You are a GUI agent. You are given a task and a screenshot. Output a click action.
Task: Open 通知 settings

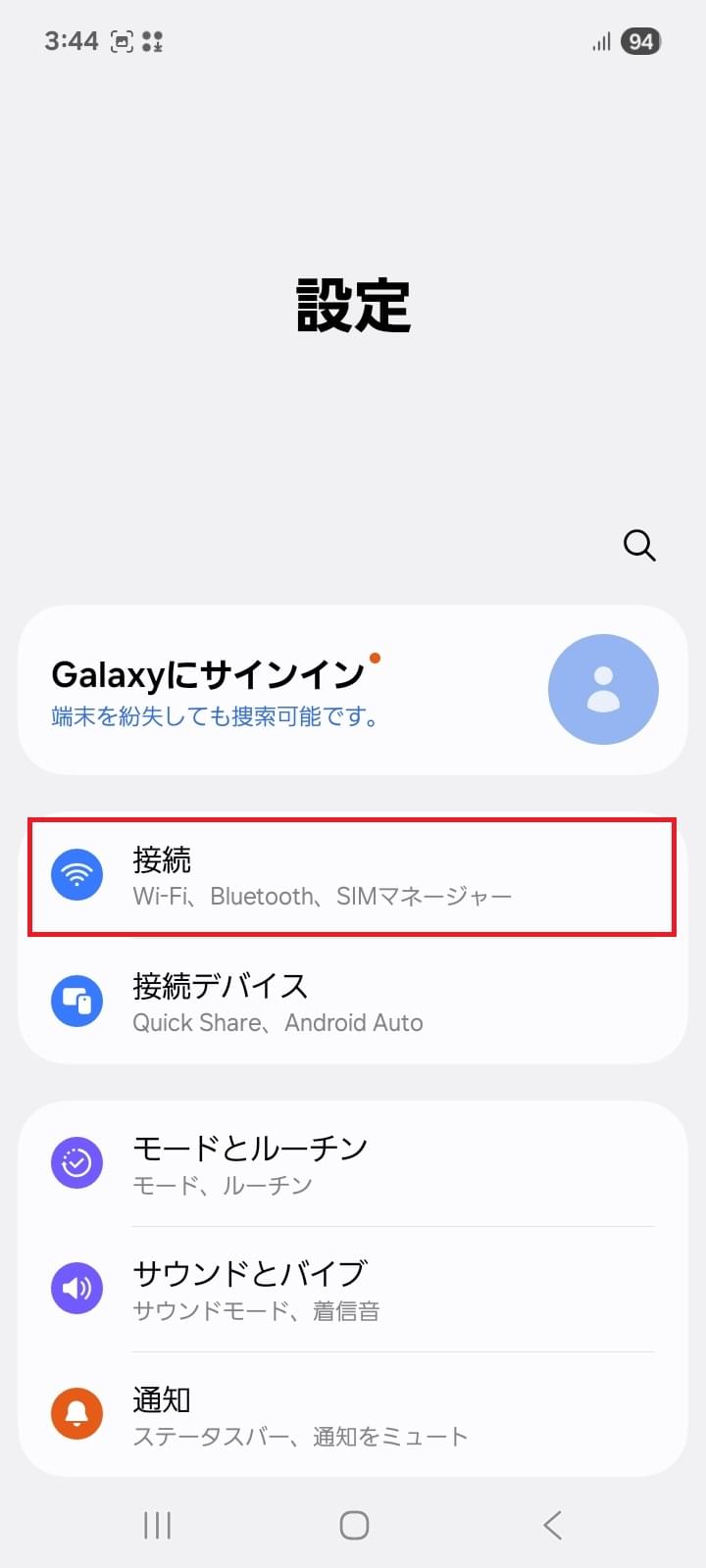click(x=353, y=1415)
